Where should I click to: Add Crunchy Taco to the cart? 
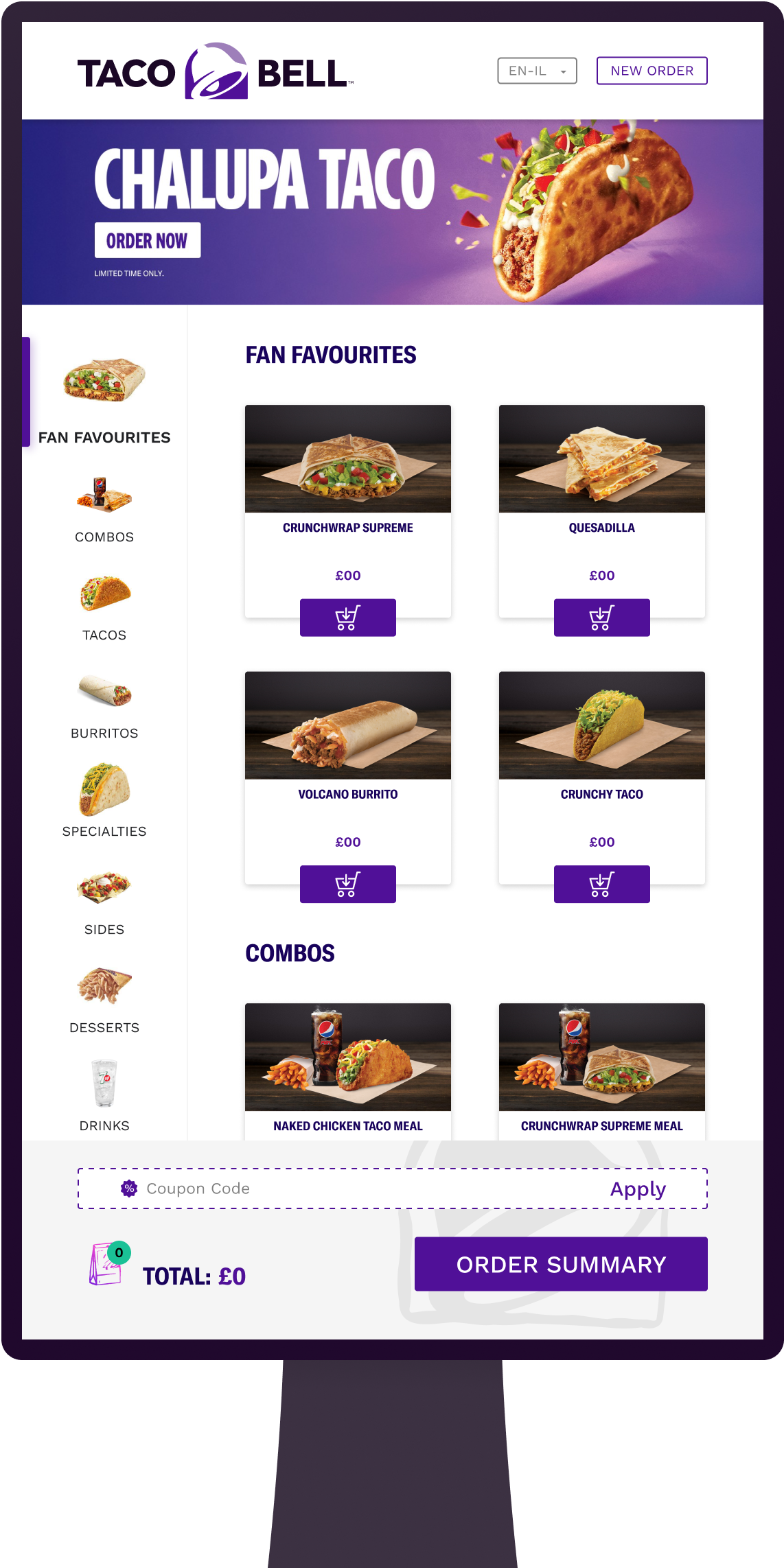click(x=601, y=884)
